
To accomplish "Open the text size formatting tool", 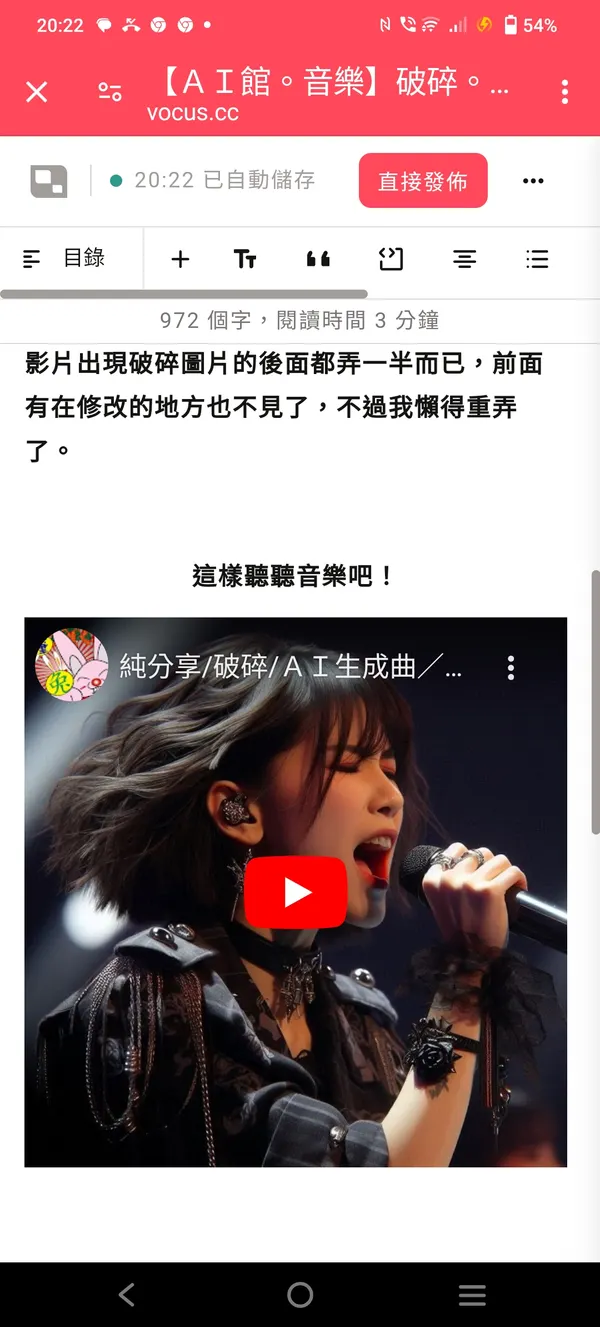I will pos(245,260).
